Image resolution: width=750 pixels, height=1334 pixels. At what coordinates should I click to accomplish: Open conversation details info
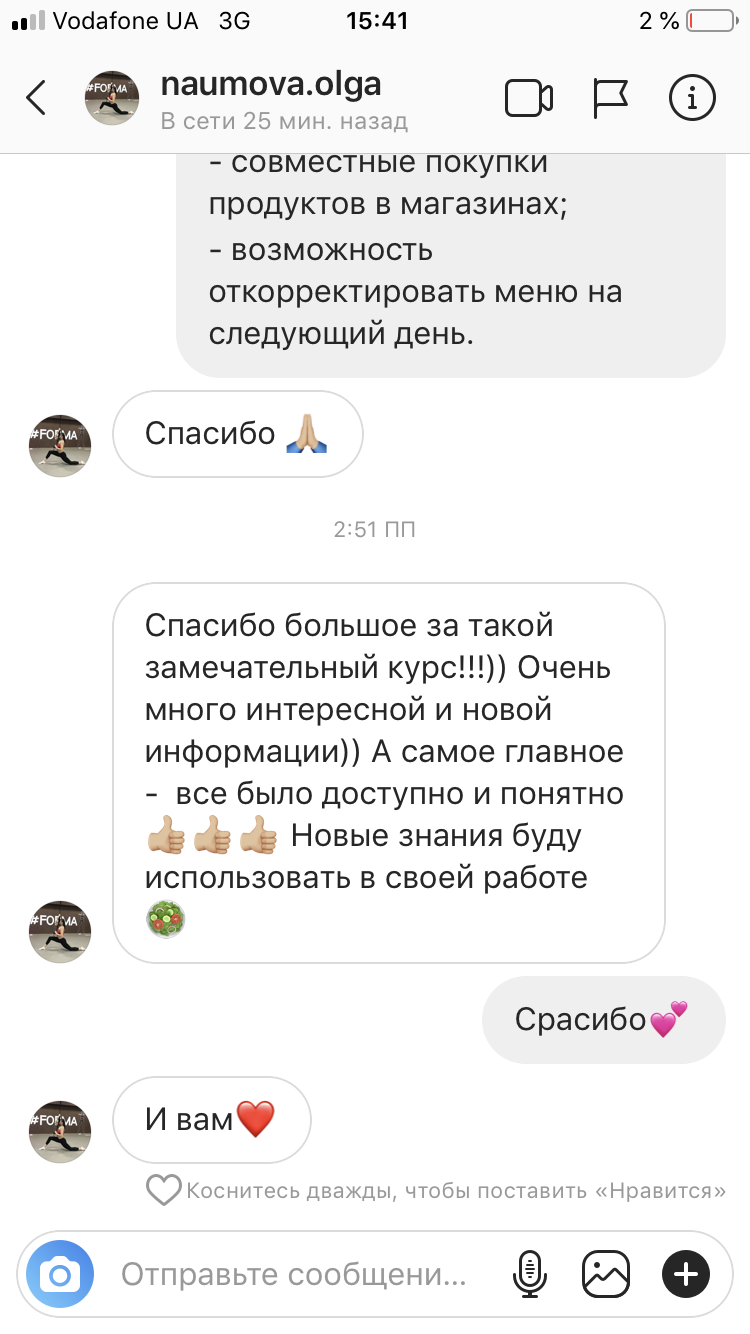(x=691, y=98)
